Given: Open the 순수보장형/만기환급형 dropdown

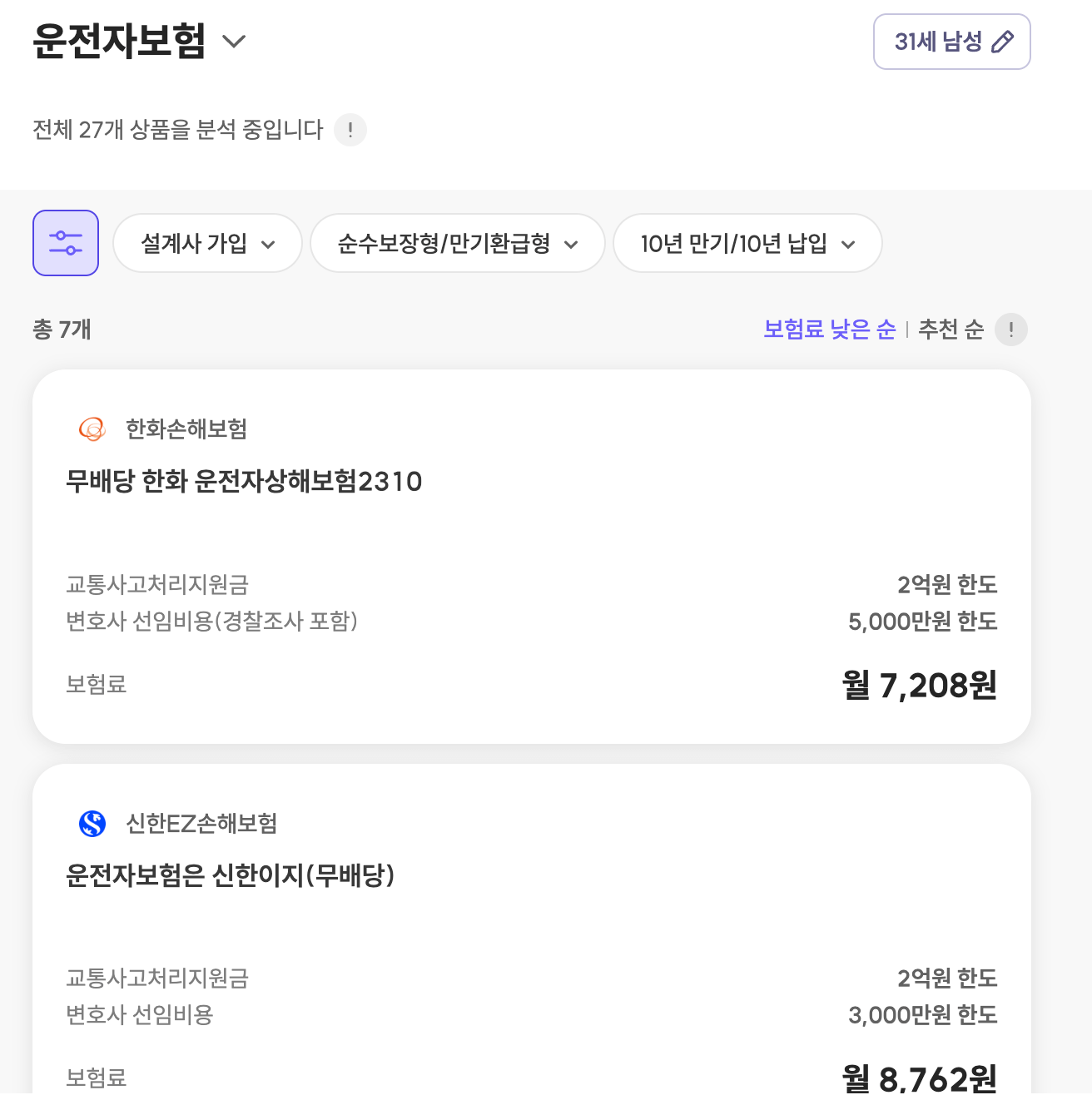Looking at the screenshot, I should coord(457,243).
